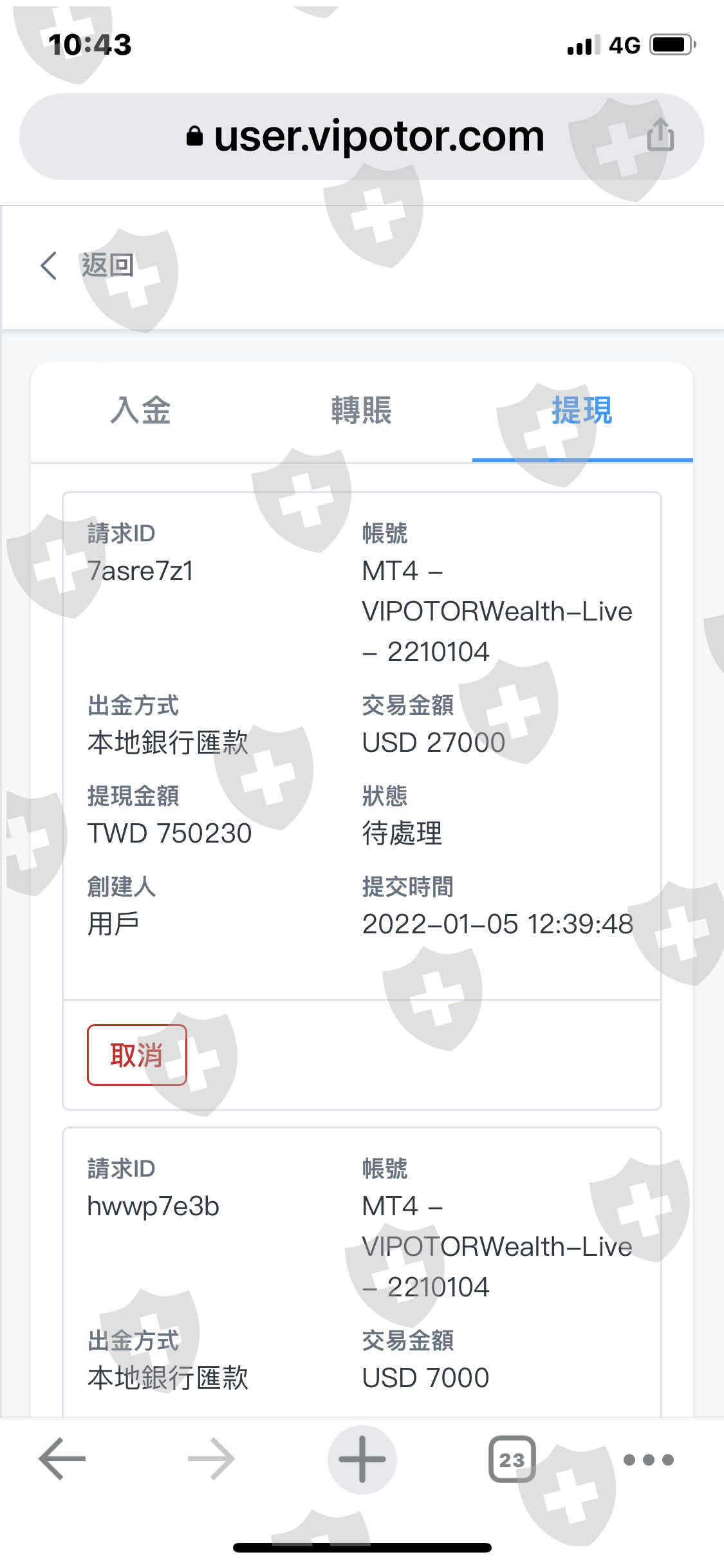Screen dimensions: 724x1568
Task: Open a new tab with the plus button
Action: (x=362, y=1459)
